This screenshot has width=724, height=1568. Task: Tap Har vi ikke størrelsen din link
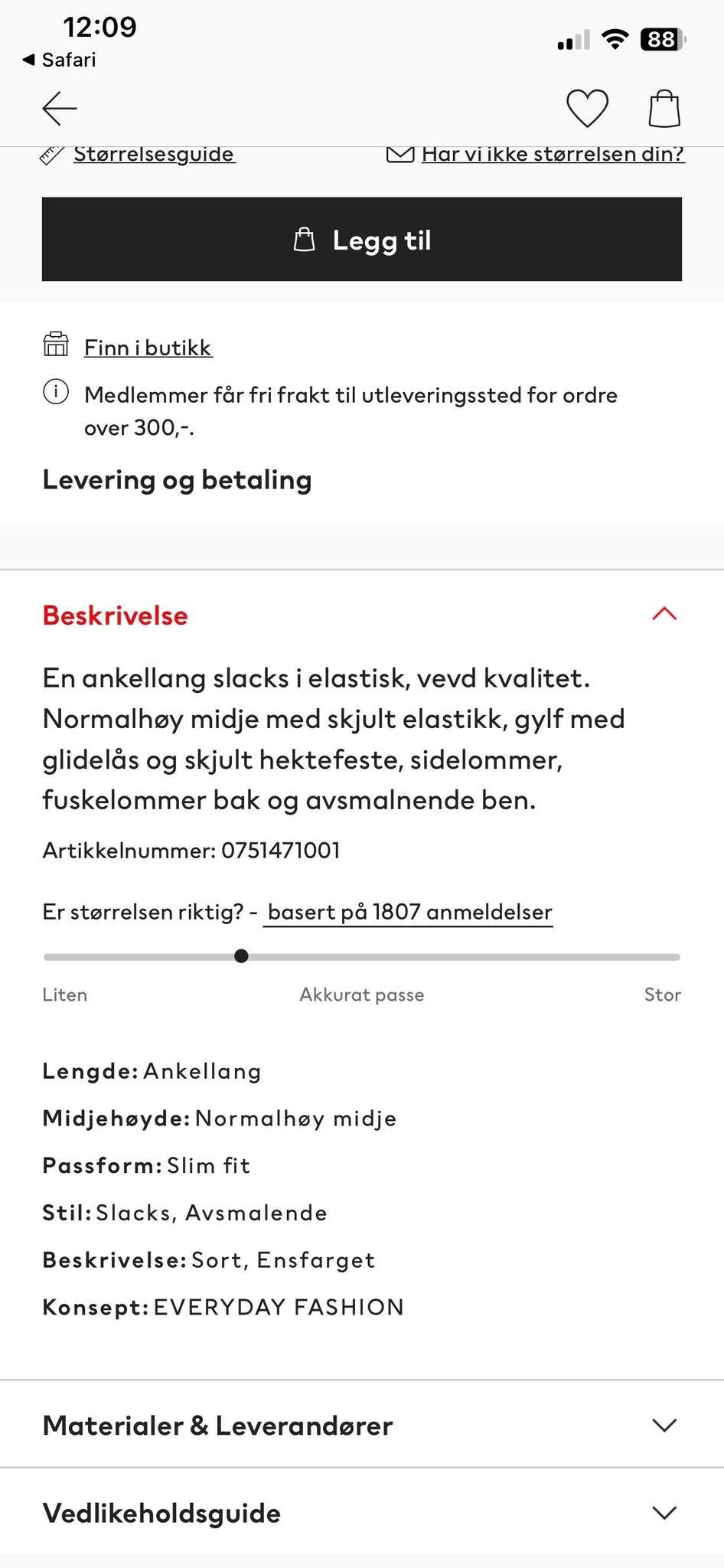[x=553, y=153]
